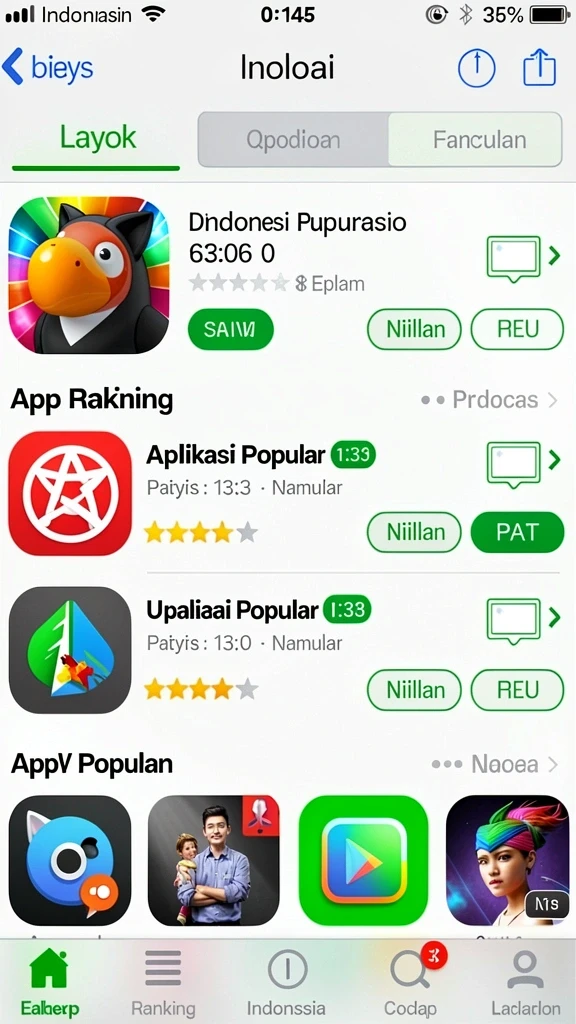Tap the PAT button for Aplikasi Popular

(x=517, y=532)
